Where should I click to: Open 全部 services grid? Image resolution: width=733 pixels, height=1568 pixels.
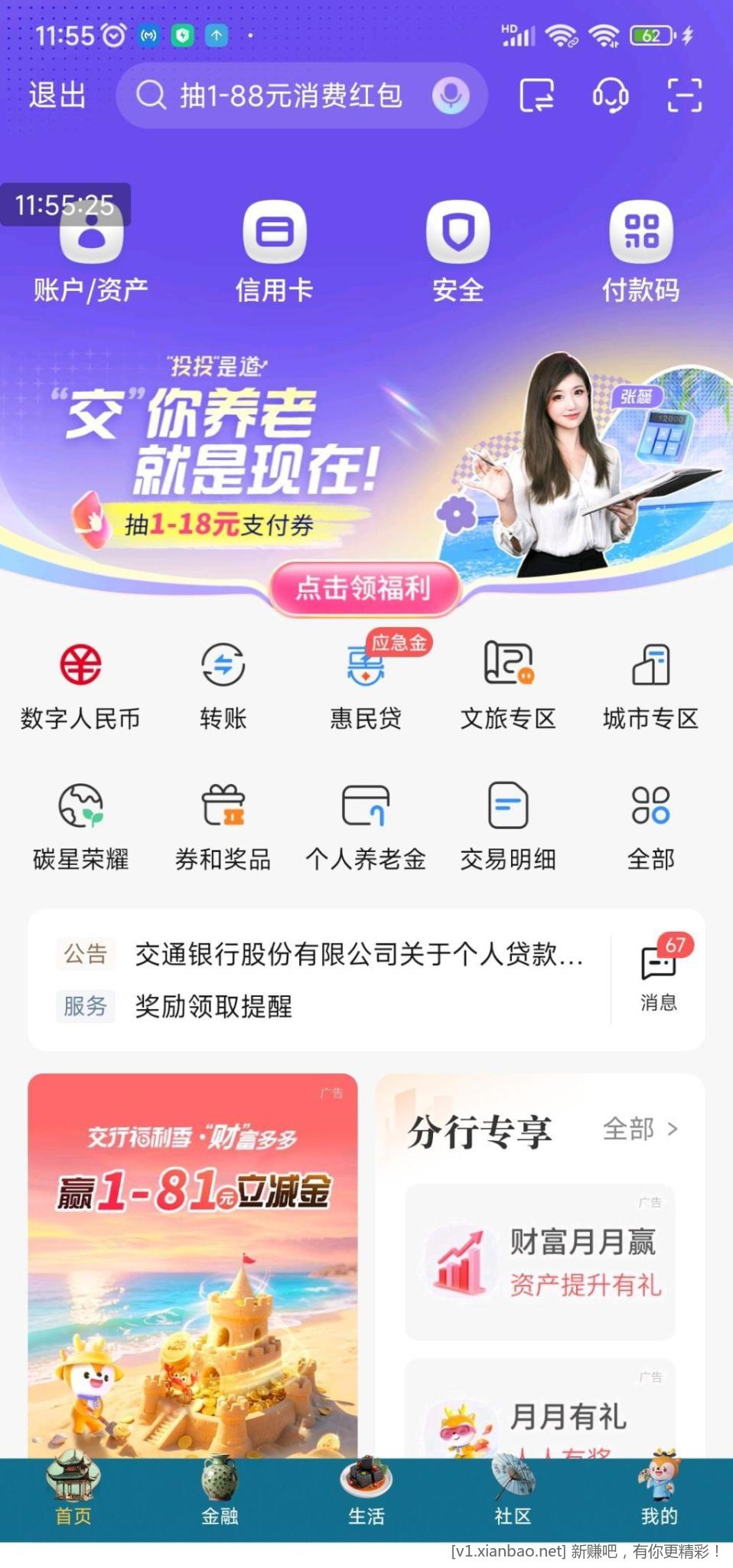[x=650, y=825]
